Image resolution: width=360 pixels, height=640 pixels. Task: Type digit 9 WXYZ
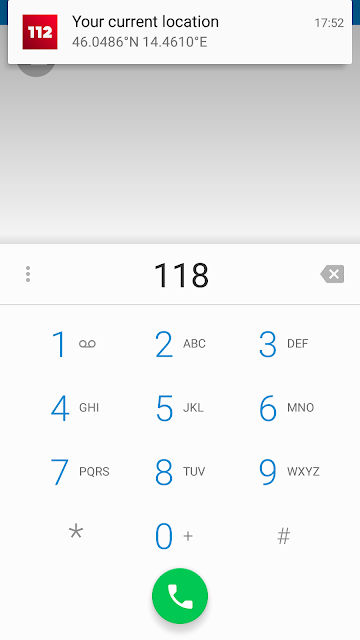(x=284, y=471)
